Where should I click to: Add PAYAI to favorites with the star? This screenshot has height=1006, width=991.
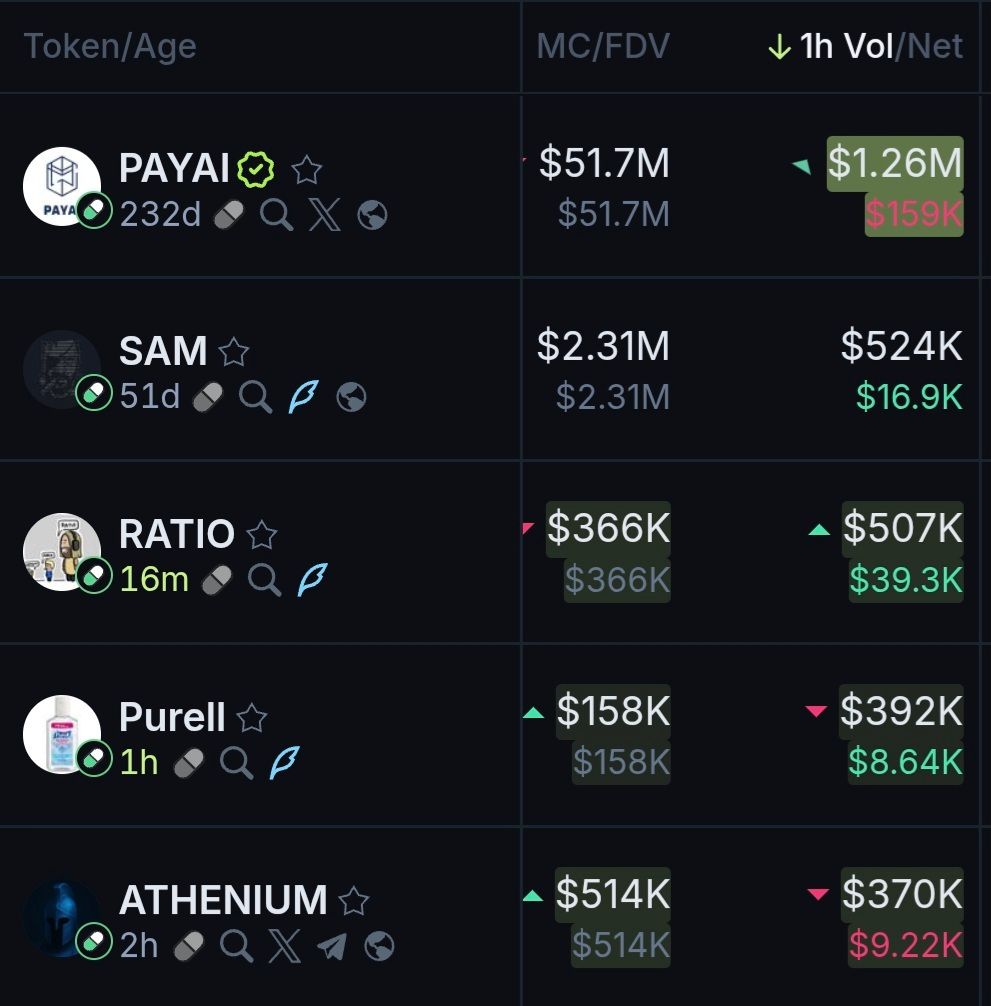(x=306, y=170)
